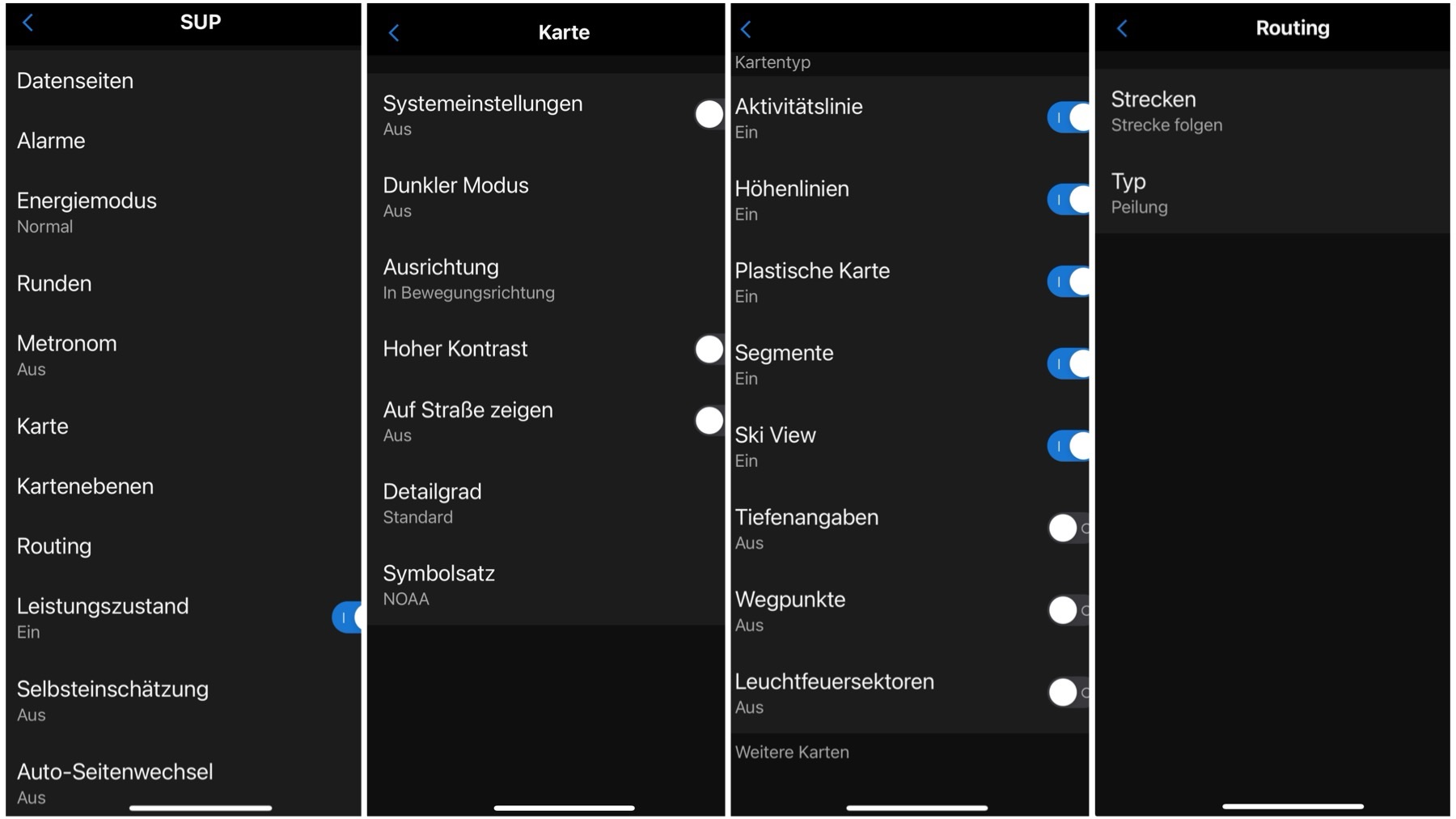The height and width of the screenshot is (819, 1456).
Task: Turn off the Leistungszustand switch
Action: [x=348, y=617]
